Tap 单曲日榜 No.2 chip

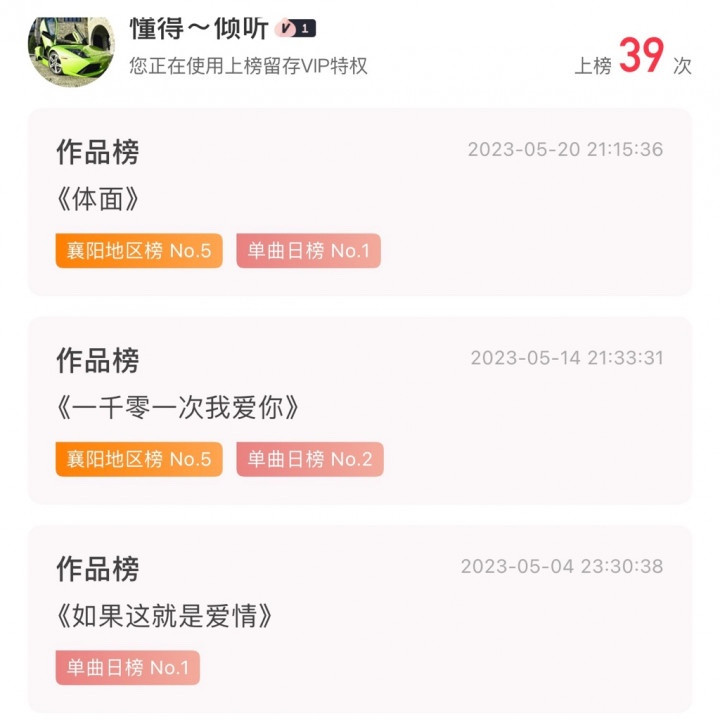tap(310, 459)
